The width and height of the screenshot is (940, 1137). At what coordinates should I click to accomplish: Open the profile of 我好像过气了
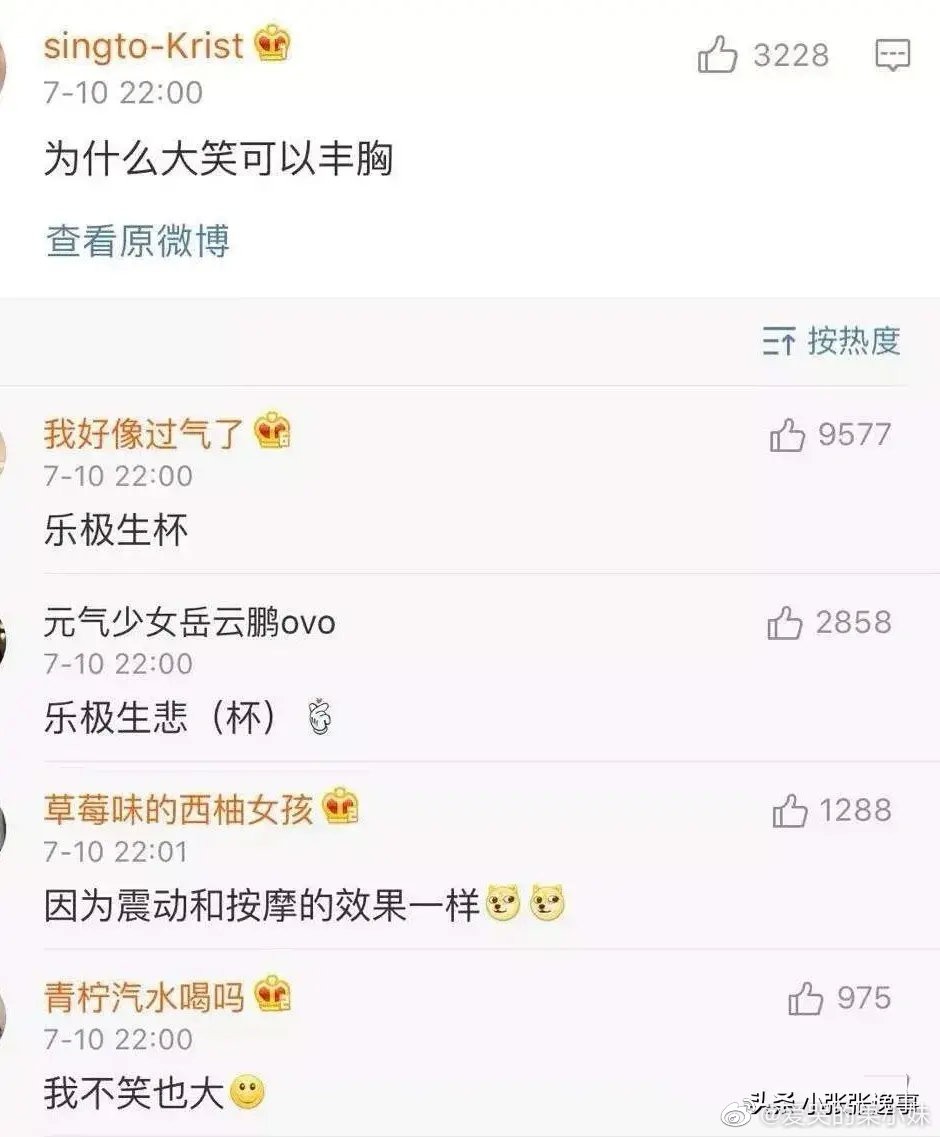coord(143,434)
